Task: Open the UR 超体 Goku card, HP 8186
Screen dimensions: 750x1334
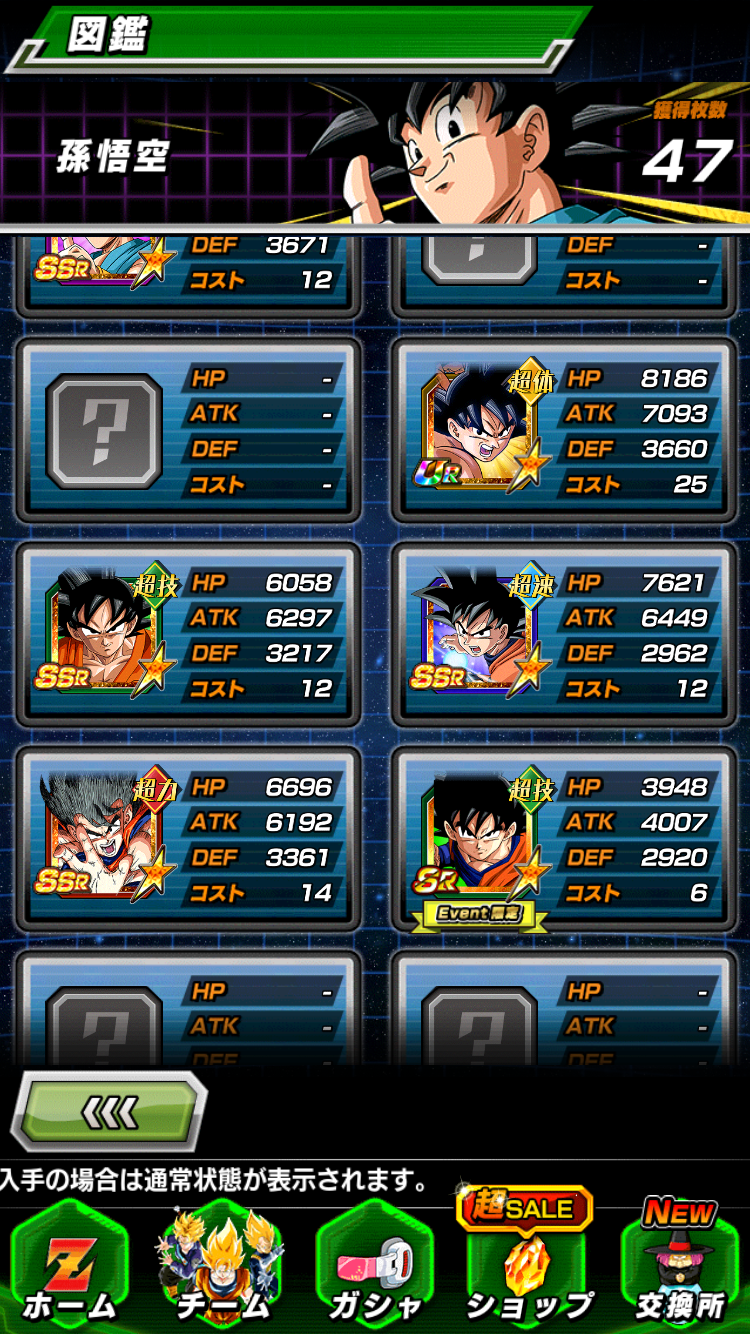Action: coord(563,430)
